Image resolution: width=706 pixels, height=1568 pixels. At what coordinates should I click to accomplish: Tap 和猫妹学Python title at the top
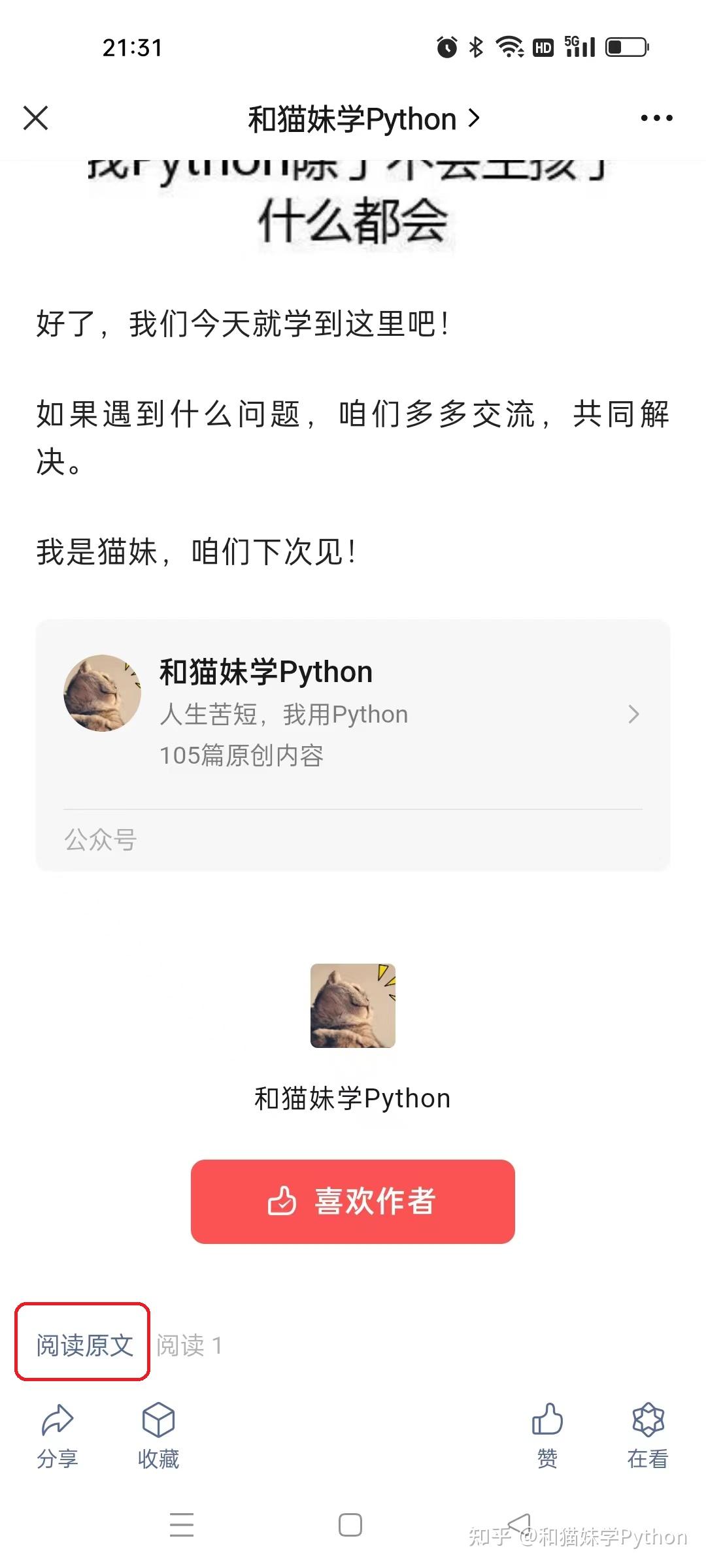tap(350, 118)
